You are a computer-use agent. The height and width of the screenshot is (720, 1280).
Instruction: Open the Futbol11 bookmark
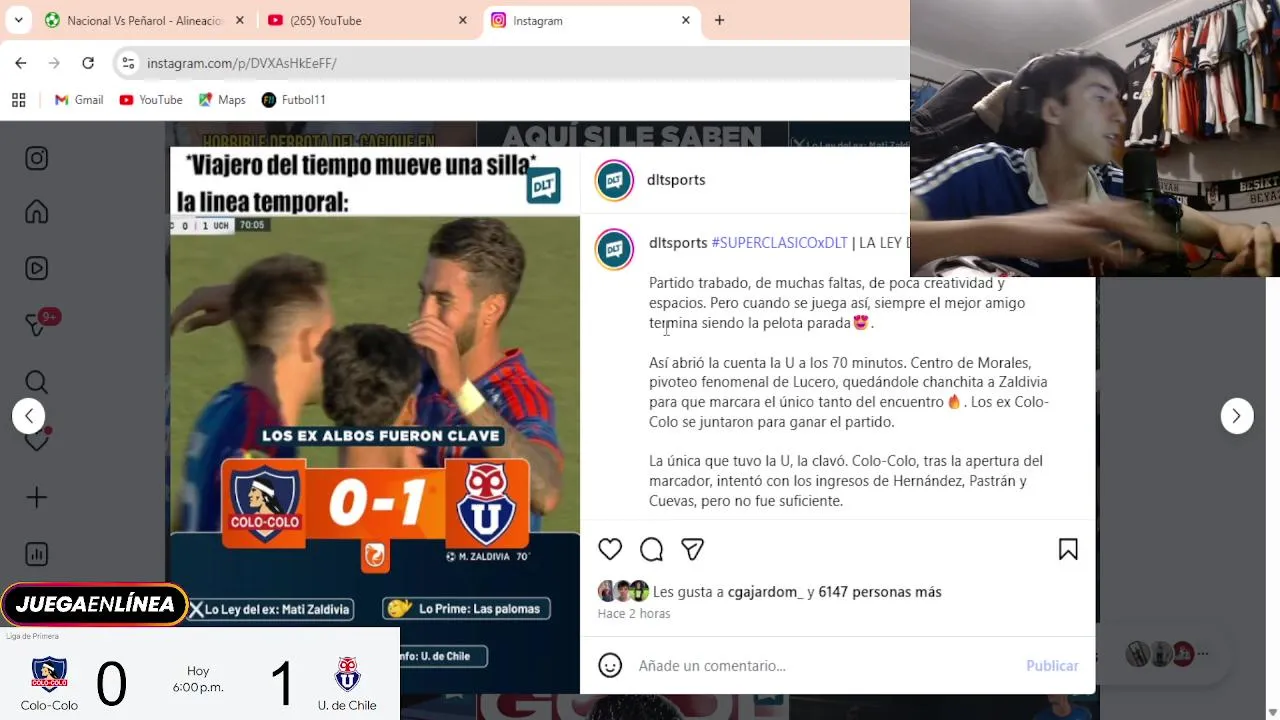coord(293,100)
